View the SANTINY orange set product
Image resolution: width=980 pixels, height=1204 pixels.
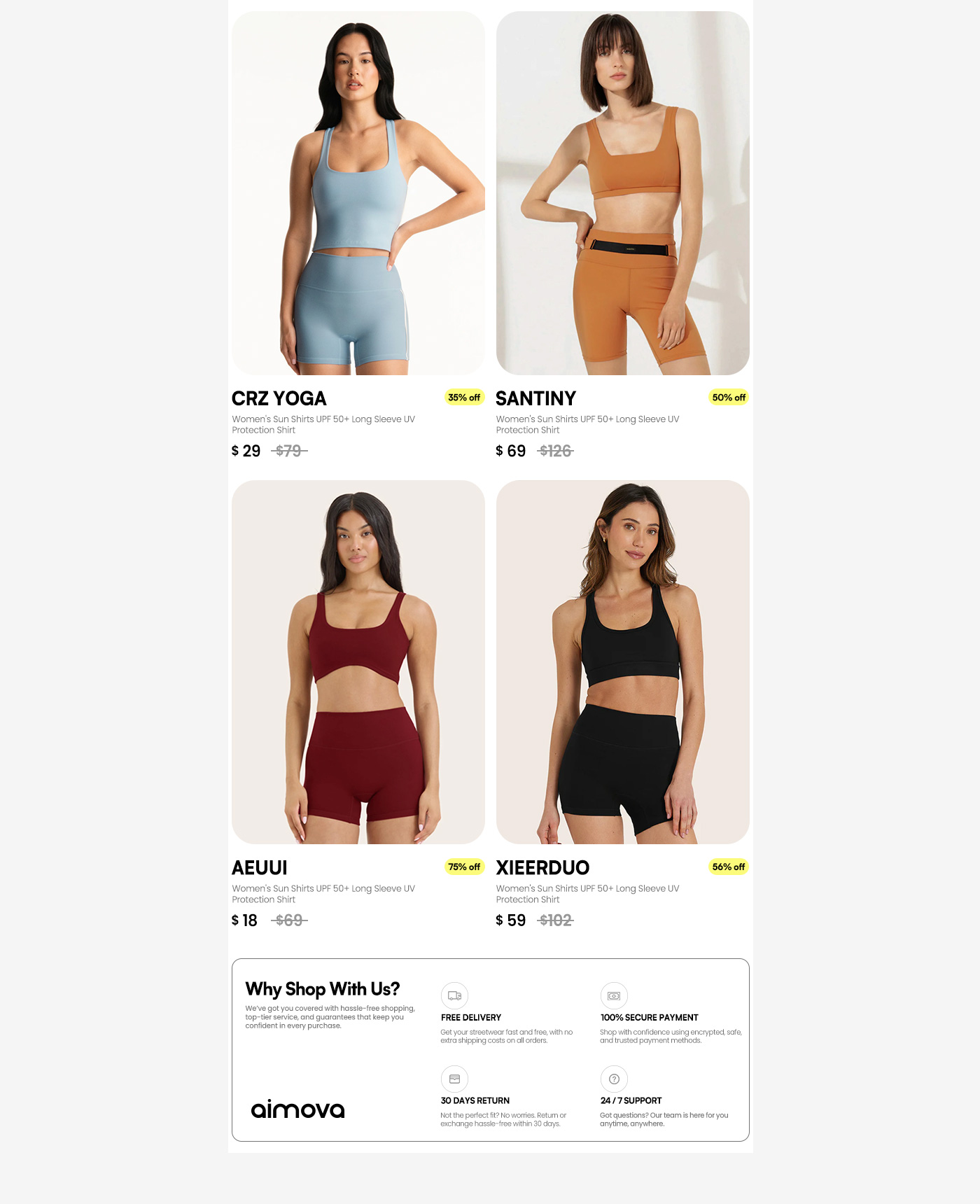pos(622,193)
